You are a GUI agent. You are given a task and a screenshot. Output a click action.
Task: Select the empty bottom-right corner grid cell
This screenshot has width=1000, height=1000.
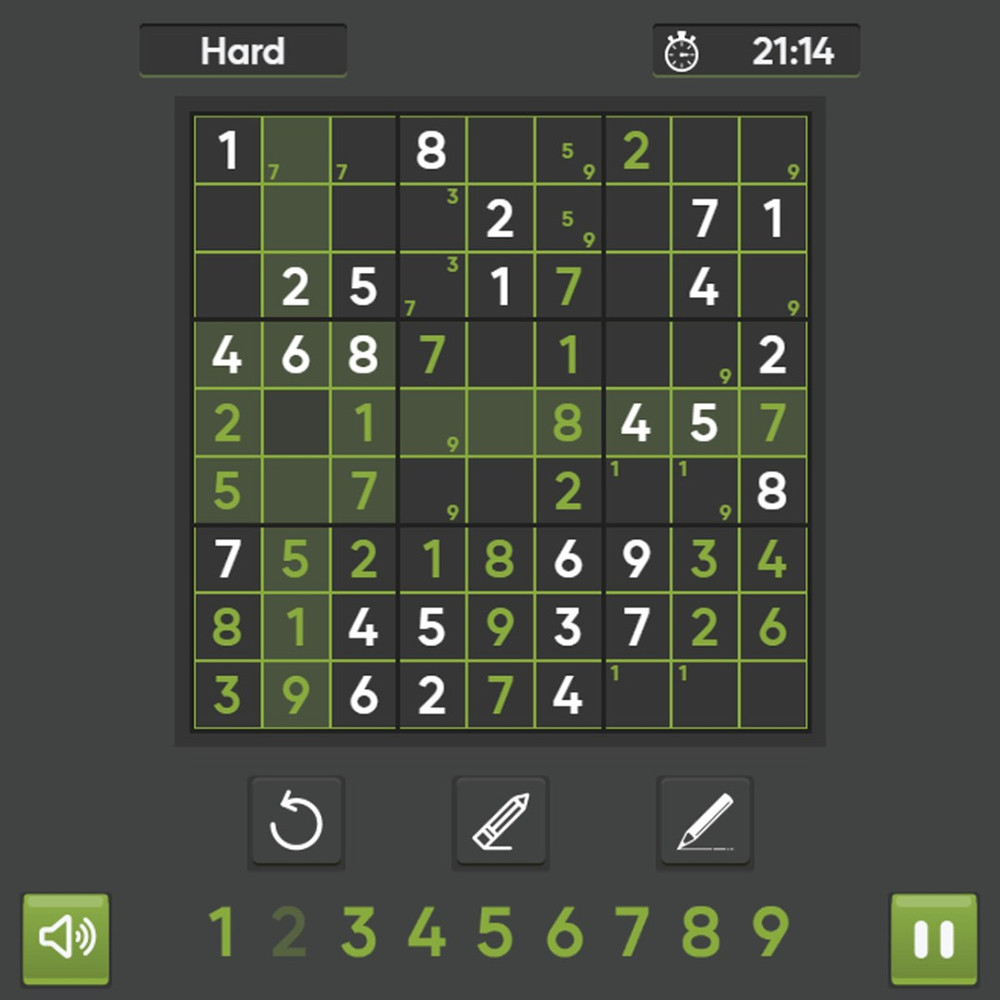[772, 695]
